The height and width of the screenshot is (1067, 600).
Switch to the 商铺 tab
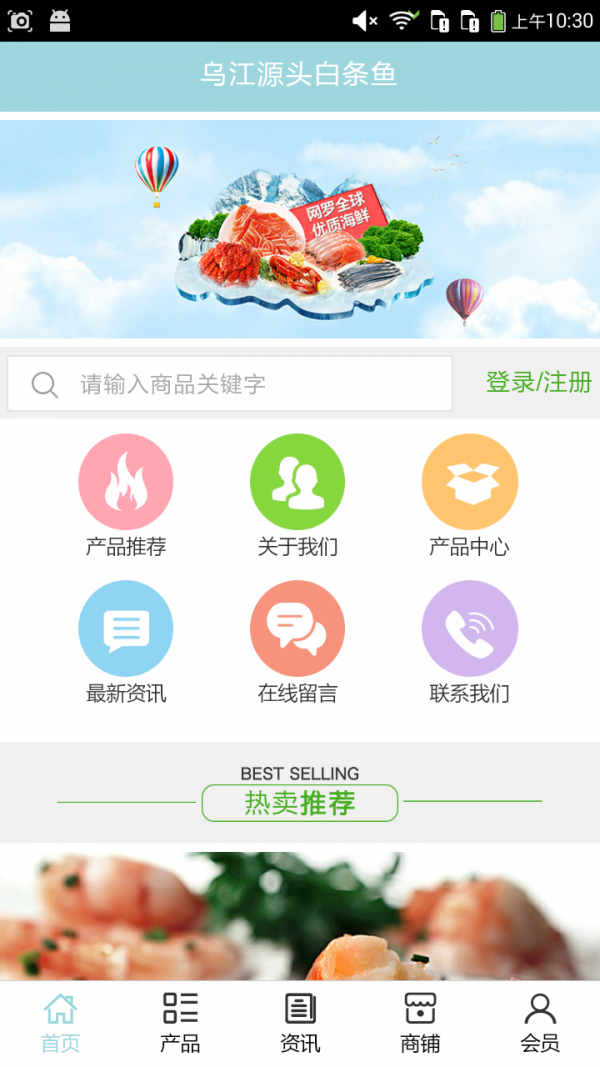[x=420, y=1023]
